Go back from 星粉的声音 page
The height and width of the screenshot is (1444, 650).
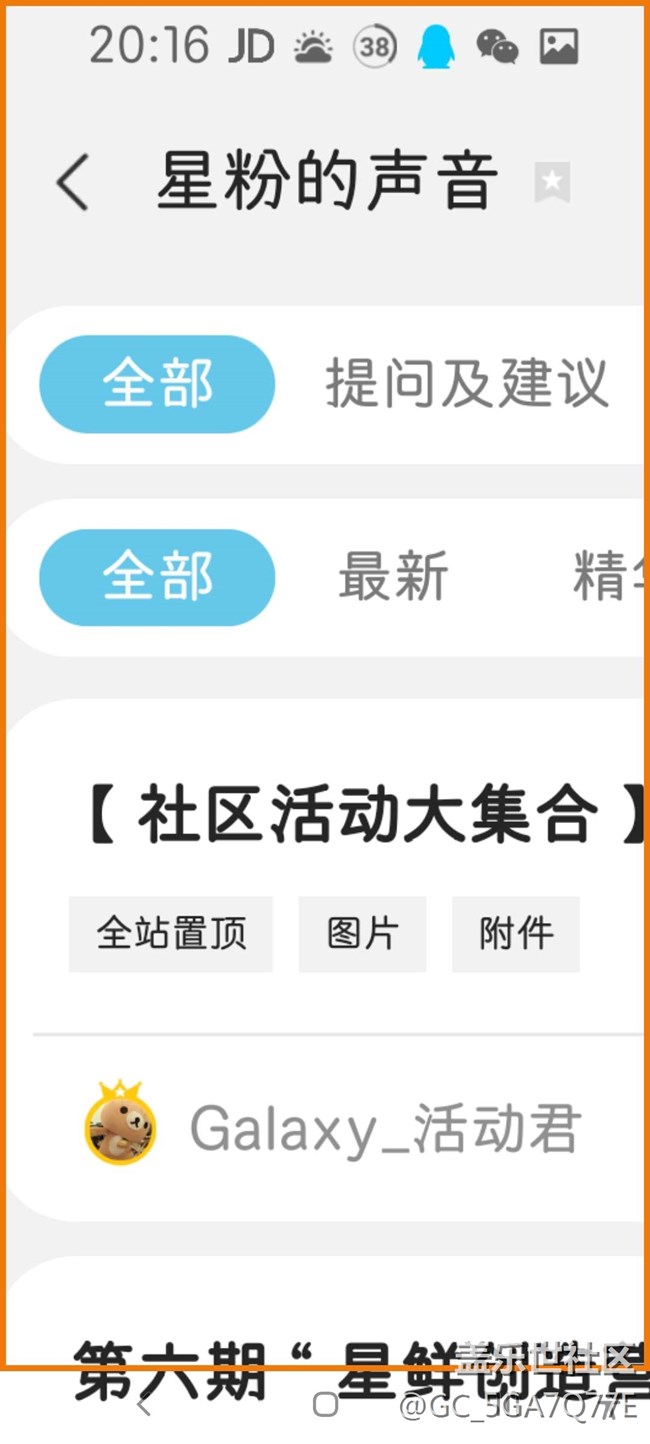coord(73,182)
